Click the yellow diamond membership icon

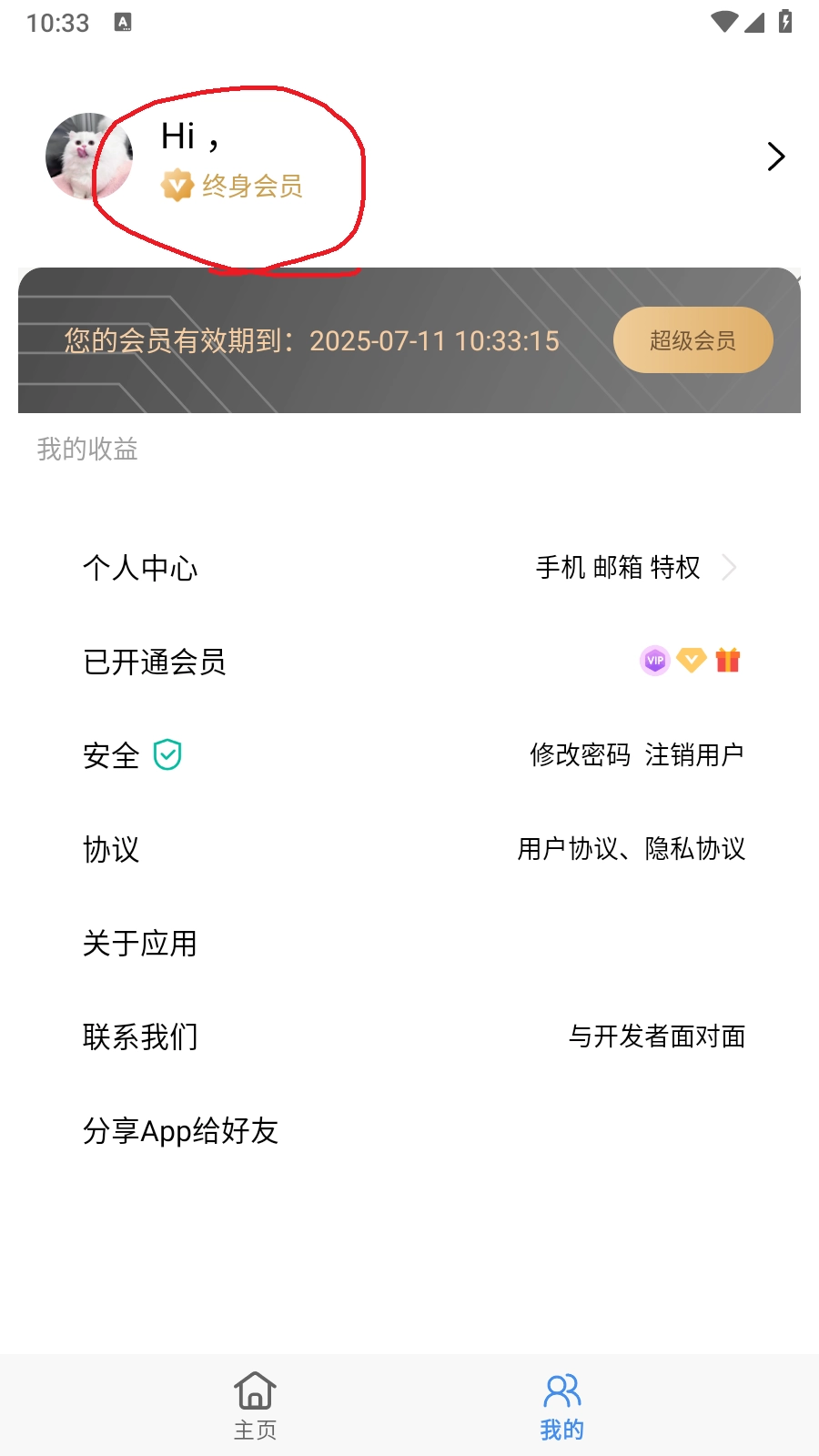pos(690,661)
